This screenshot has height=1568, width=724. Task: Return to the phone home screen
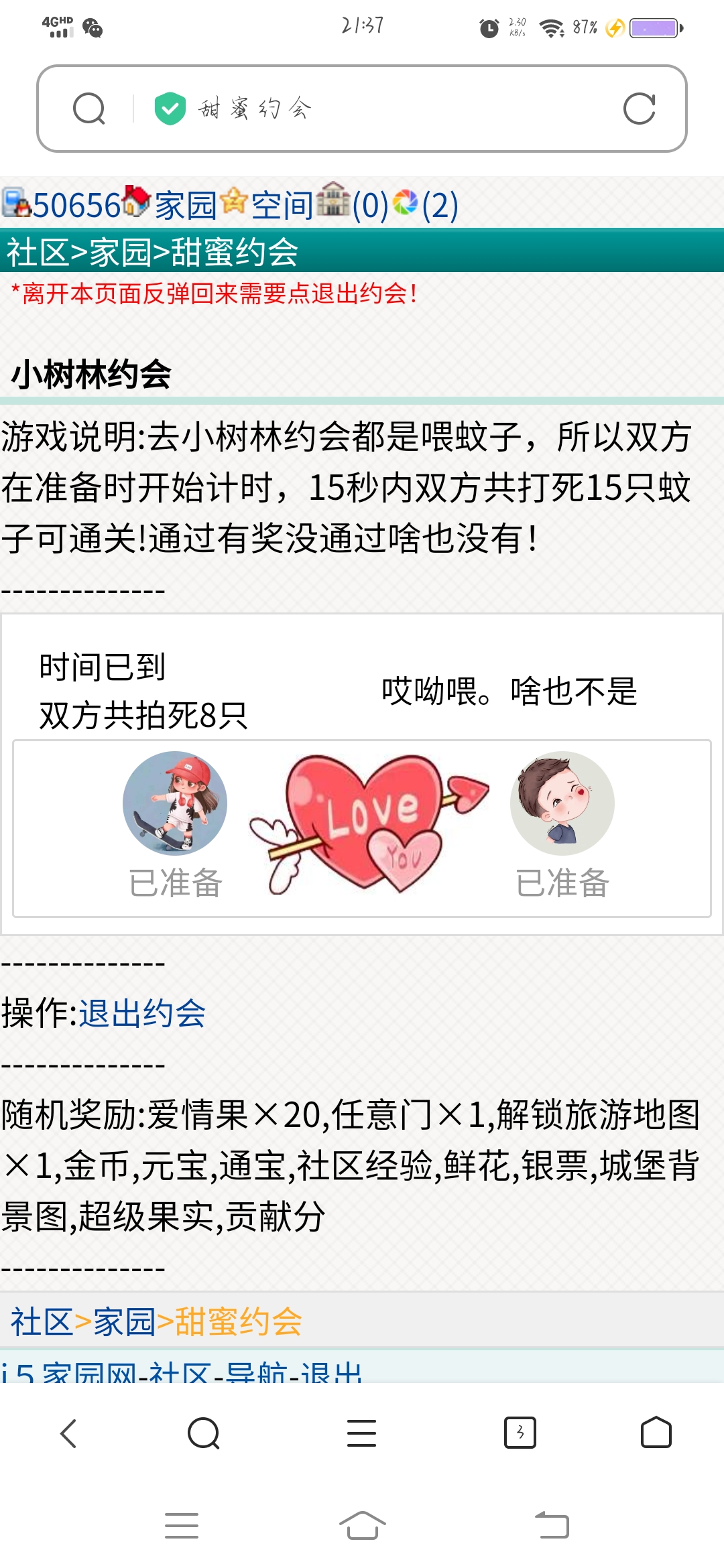coord(362,1526)
